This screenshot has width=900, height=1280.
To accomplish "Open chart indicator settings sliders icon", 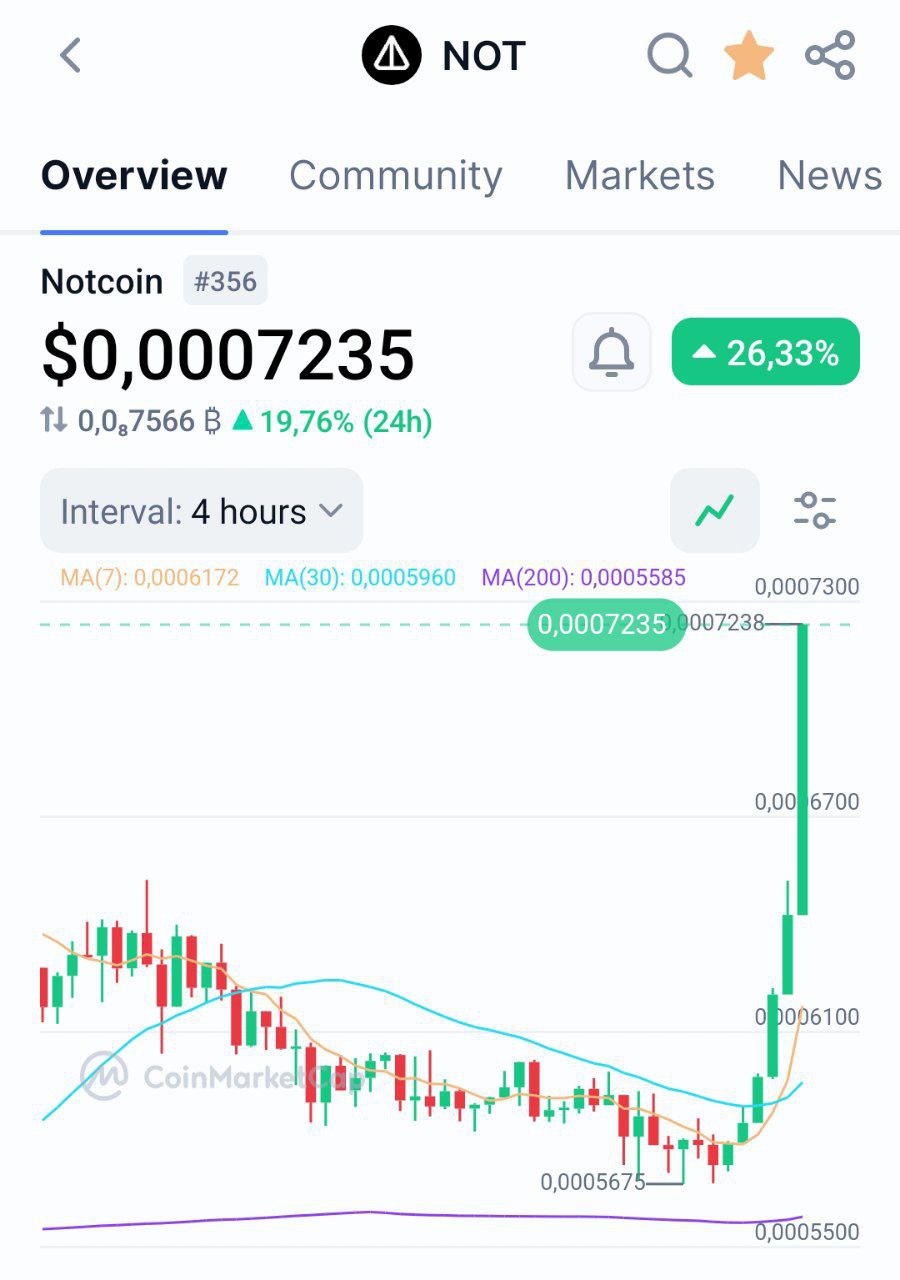I will (814, 511).
